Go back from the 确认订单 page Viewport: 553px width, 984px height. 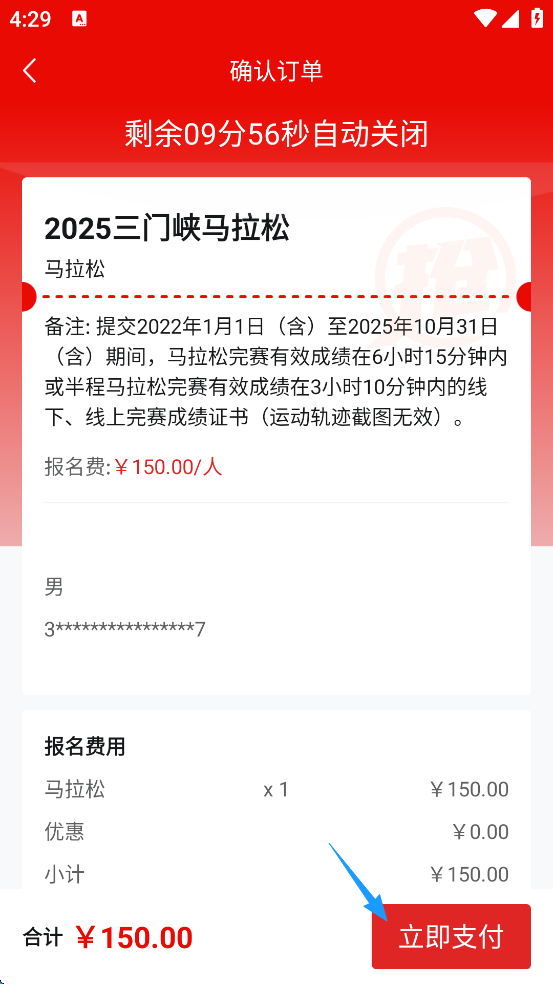click(30, 71)
